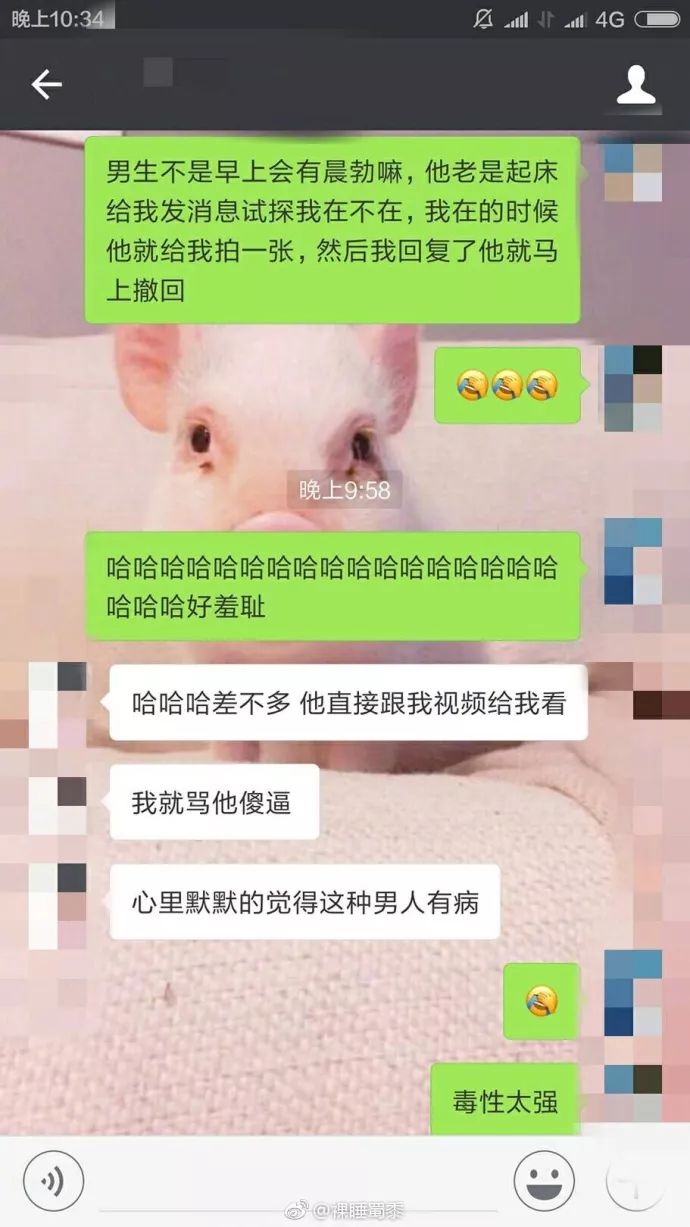Open the emoji sticker panel
Viewport: 690px width, 1227px height.
tap(544, 1181)
